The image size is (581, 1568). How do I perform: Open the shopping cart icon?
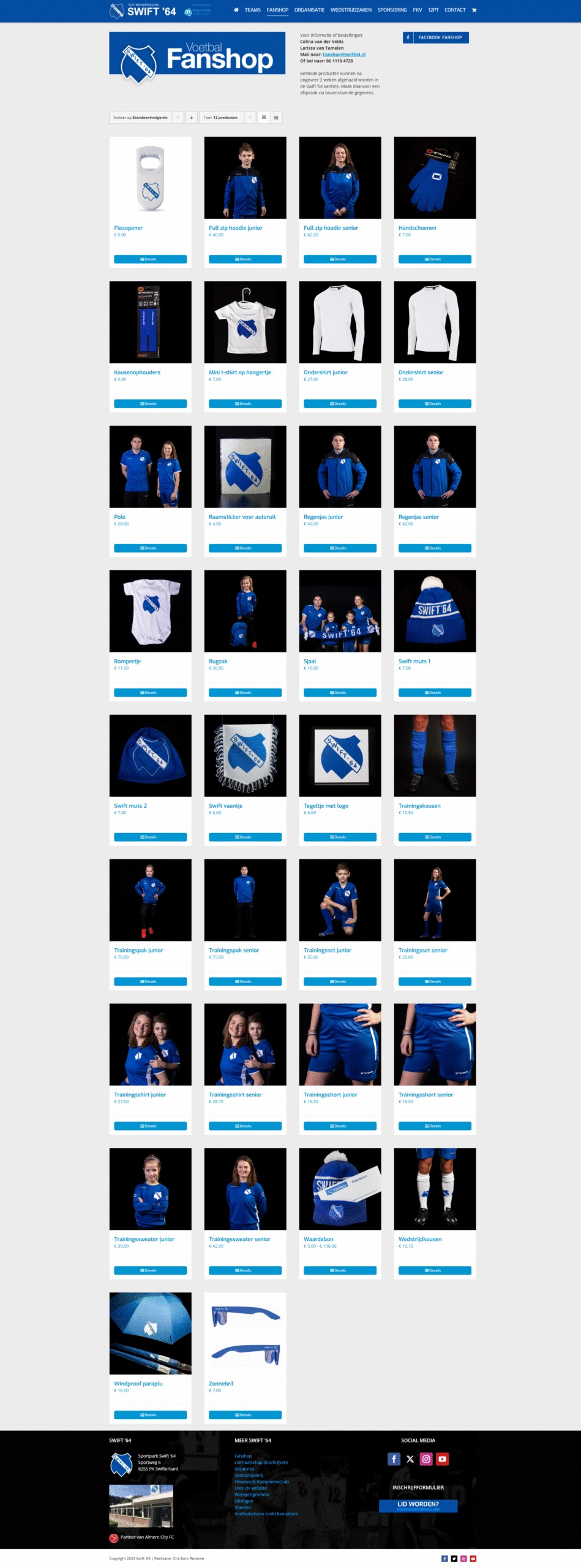tap(474, 10)
